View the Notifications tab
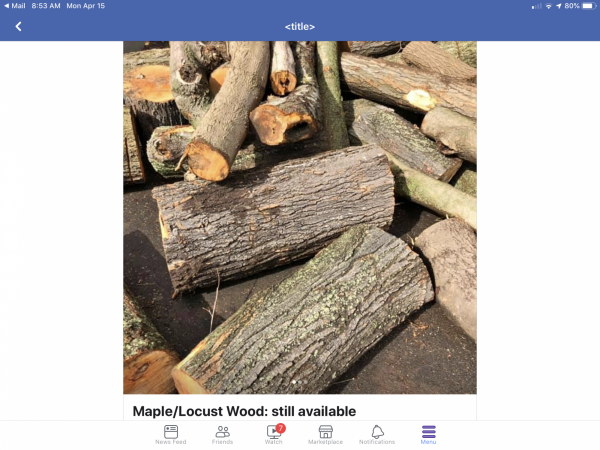 point(377,434)
